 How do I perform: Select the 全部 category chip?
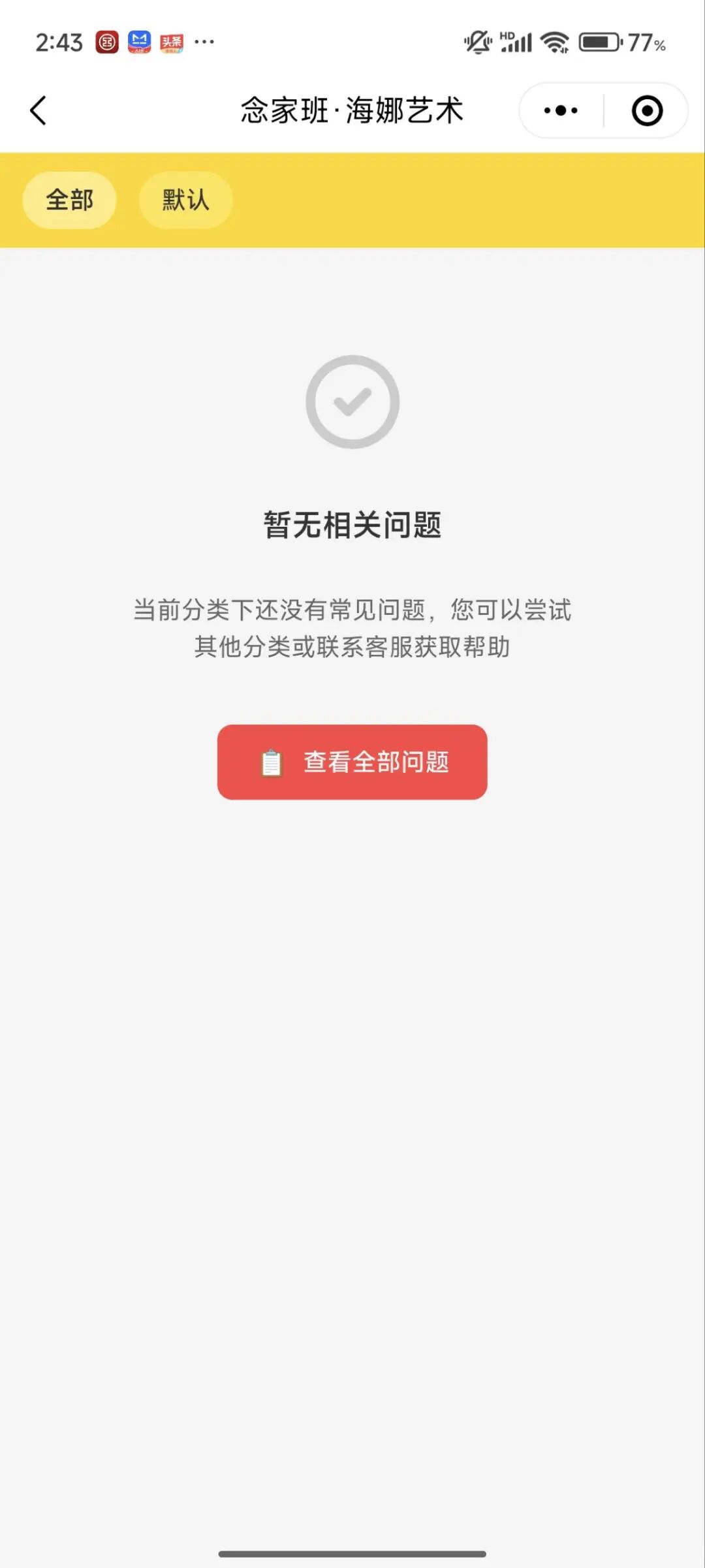[69, 200]
